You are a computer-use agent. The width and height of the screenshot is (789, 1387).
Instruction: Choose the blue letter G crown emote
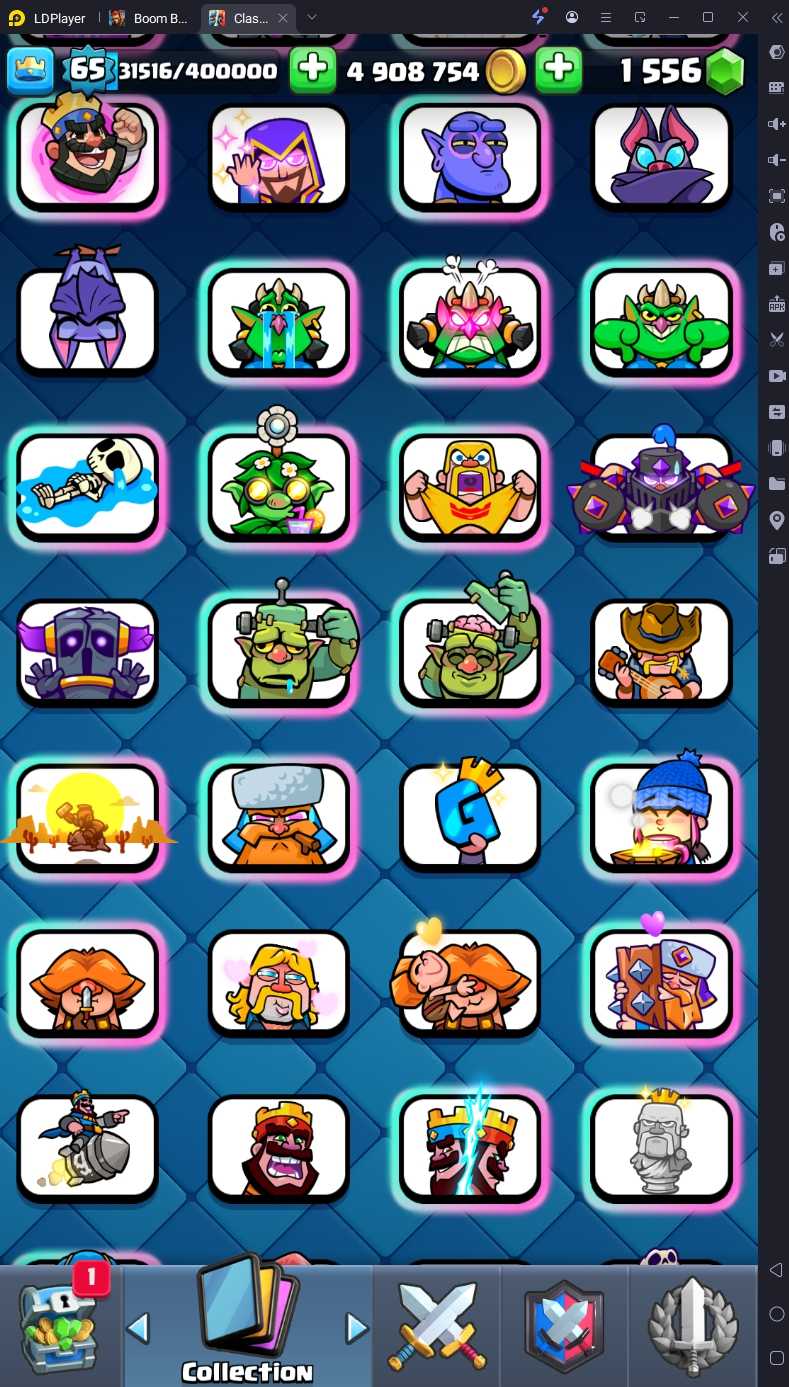click(470, 816)
